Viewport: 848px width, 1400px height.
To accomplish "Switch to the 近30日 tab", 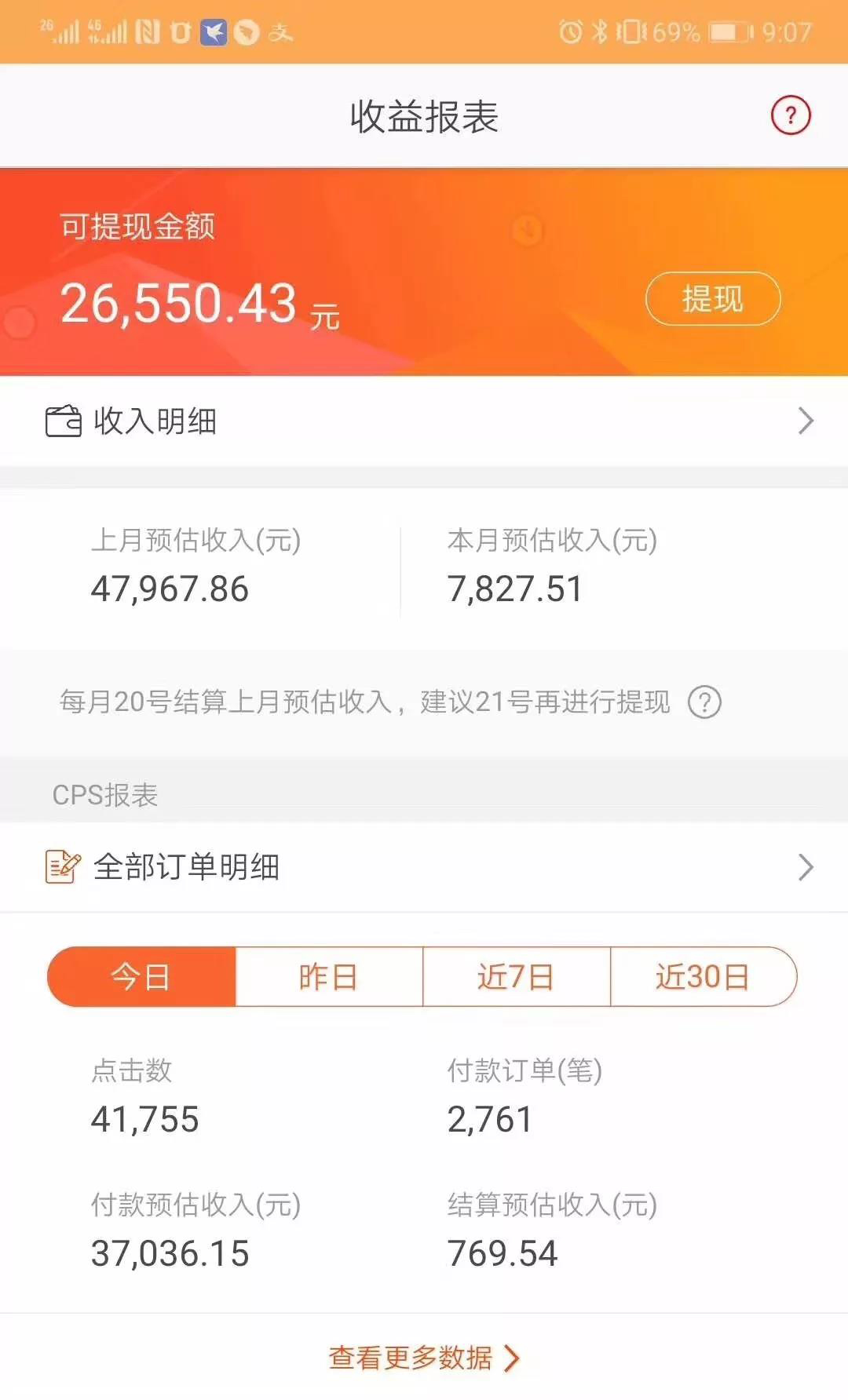I will [x=703, y=977].
